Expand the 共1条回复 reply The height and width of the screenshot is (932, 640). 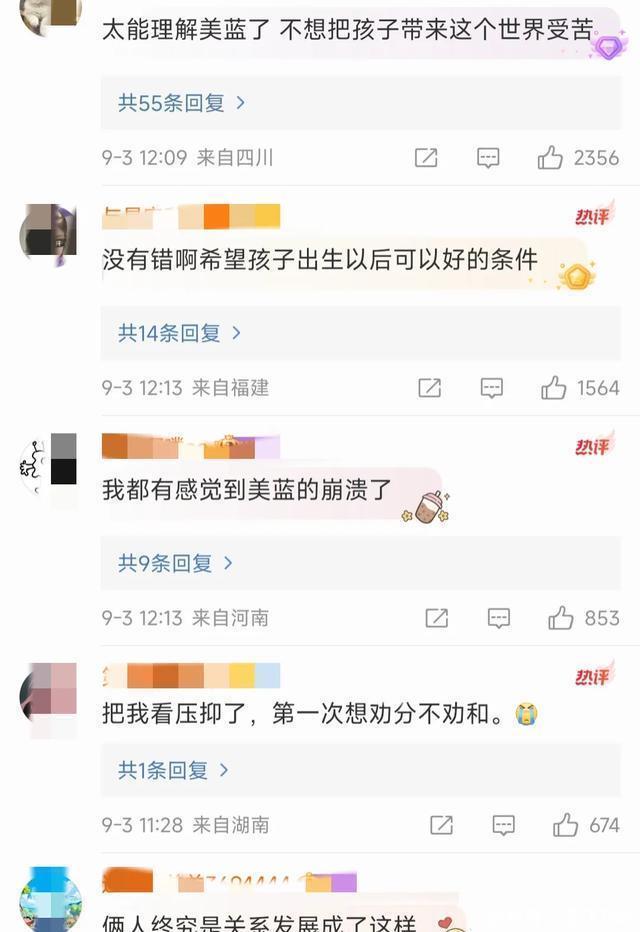(173, 770)
